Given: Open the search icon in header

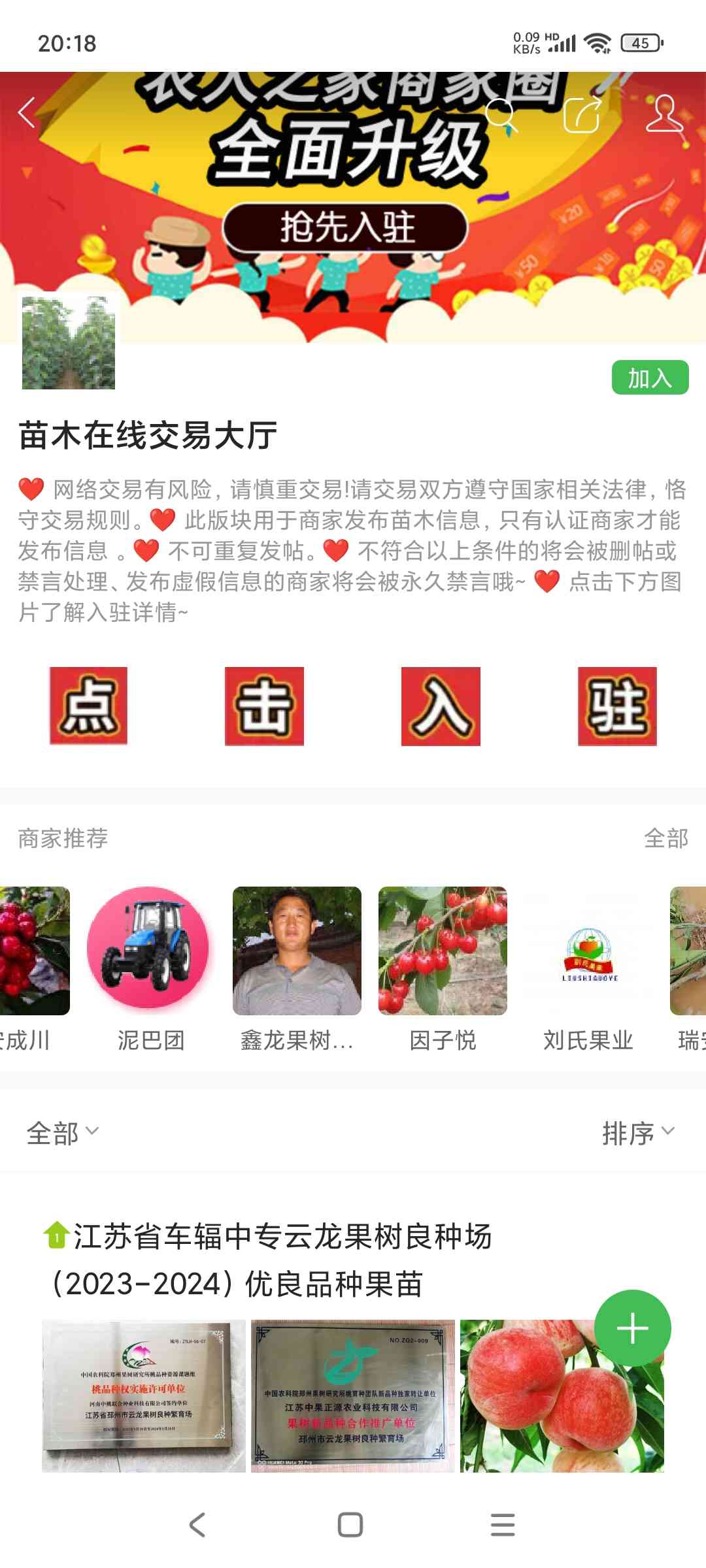Looking at the screenshot, I should [501, 114].
